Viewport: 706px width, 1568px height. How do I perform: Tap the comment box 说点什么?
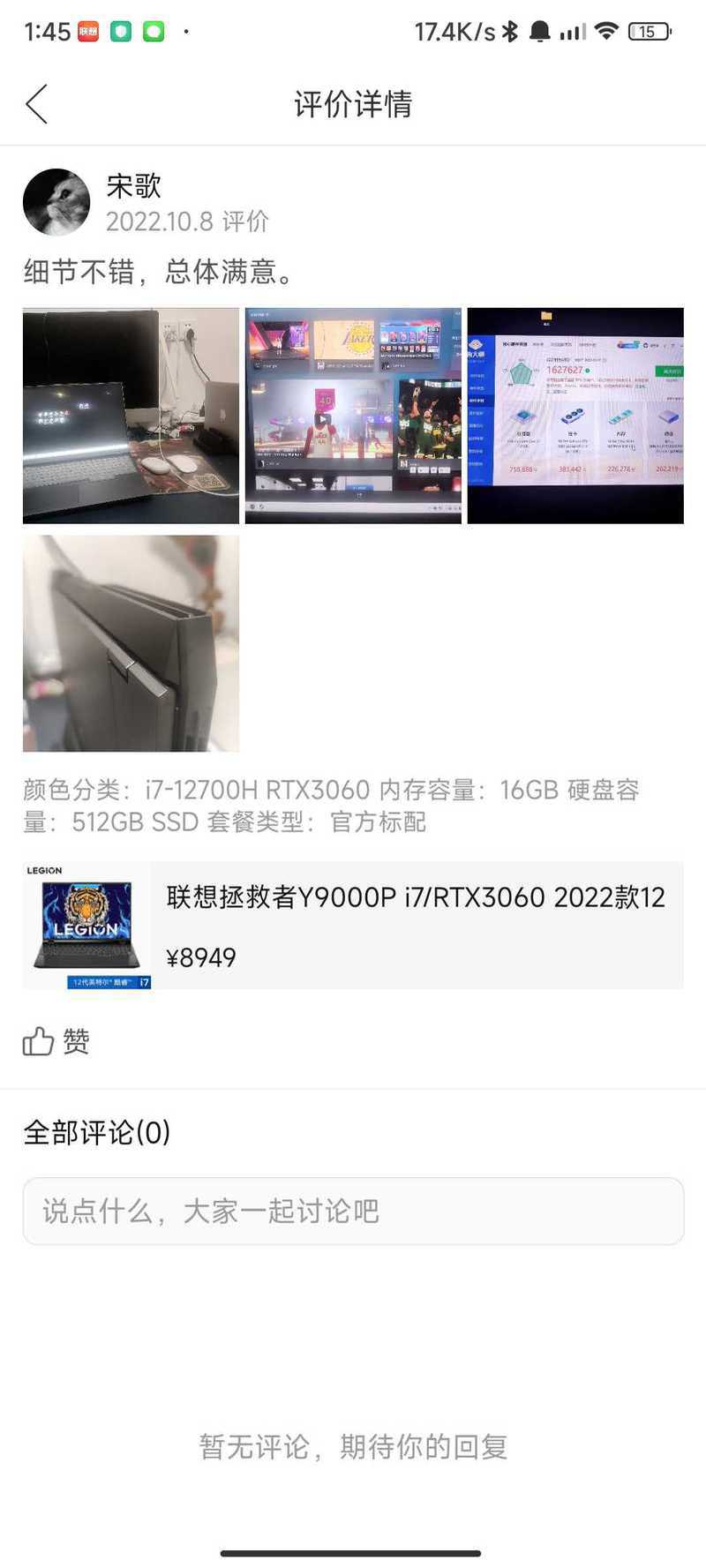pyautogui.click(x=353, y=1211)
